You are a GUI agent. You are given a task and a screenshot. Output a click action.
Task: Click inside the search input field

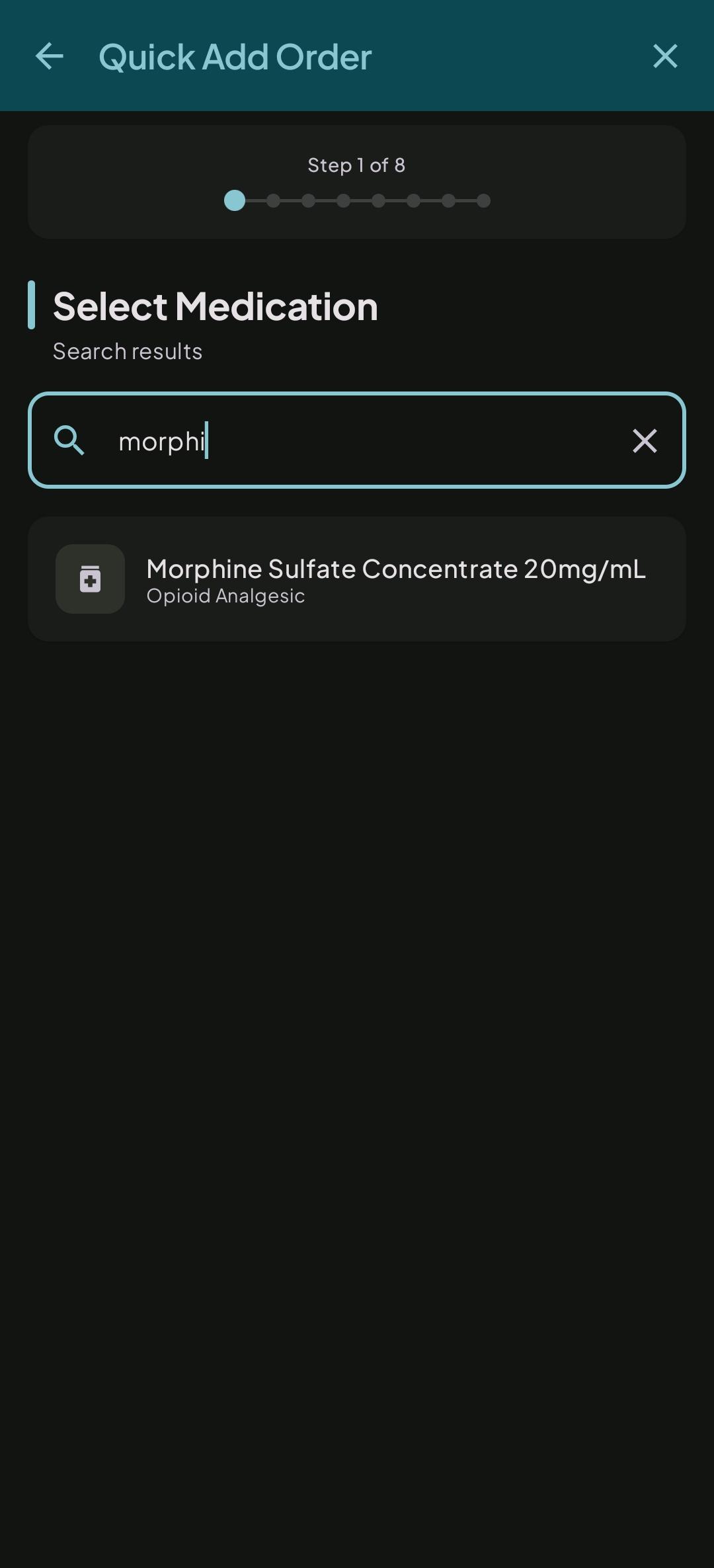pos(357,440)
